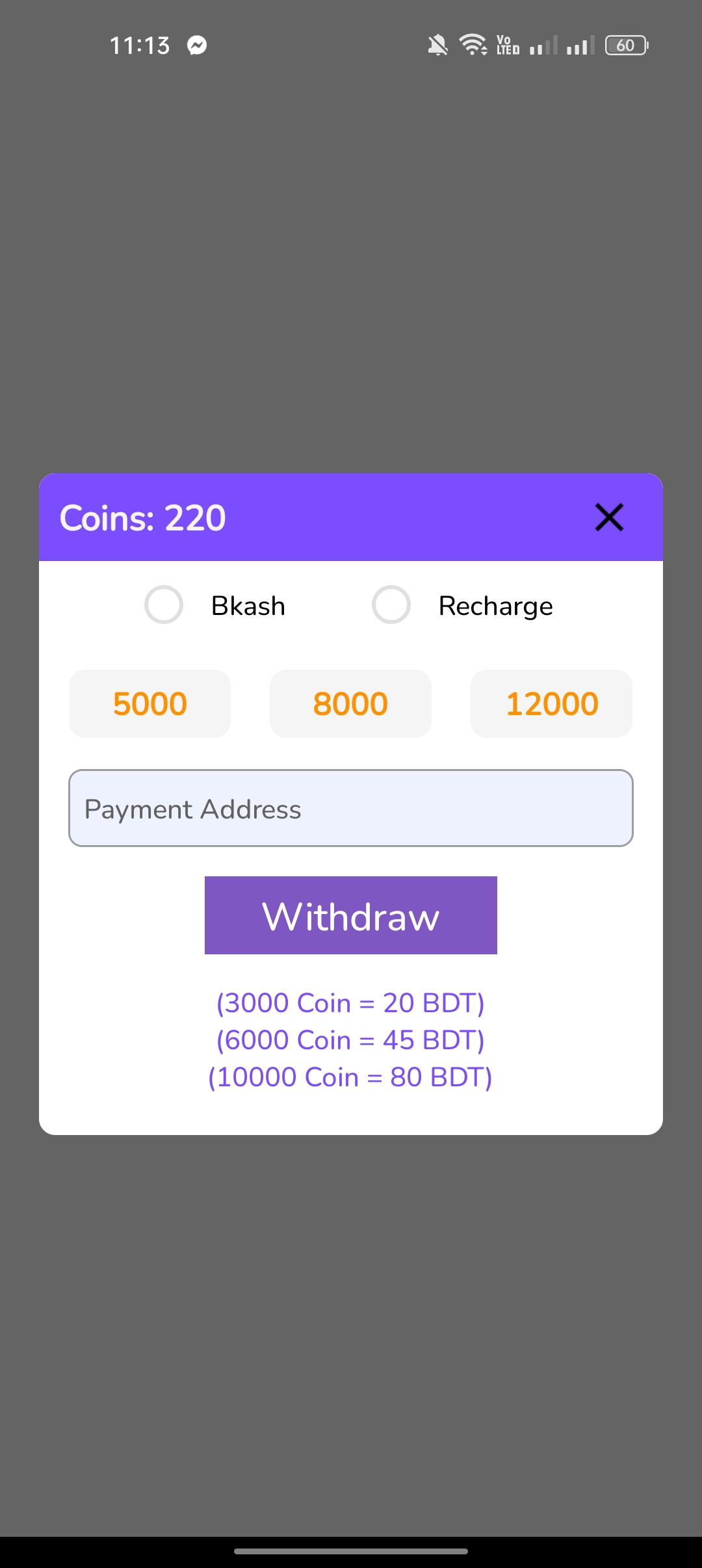The width and height of the screenshot is (702, 1568).
Task: Choose the Recharge payment option
Action: 391,605
